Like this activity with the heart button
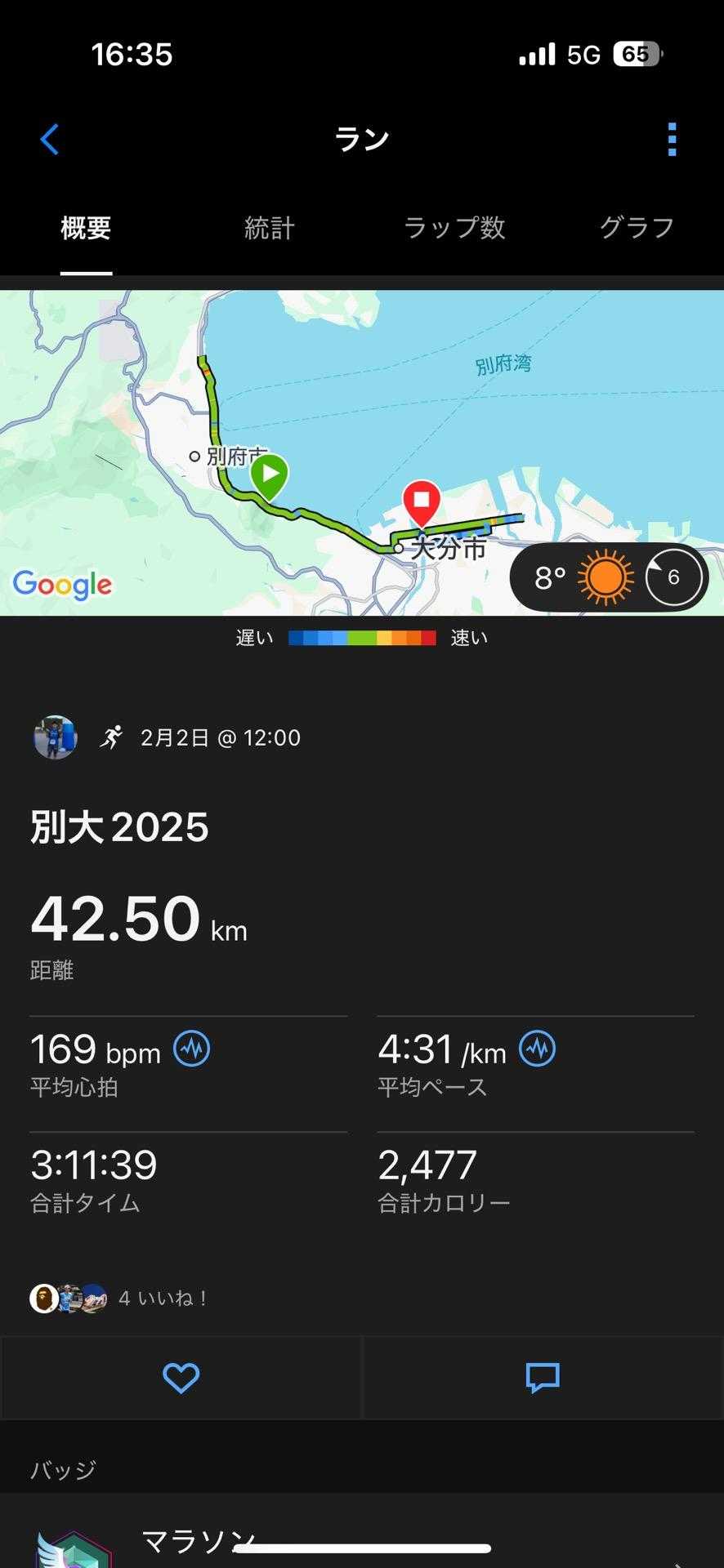 pyautogui.click(x=181, y=1378)
